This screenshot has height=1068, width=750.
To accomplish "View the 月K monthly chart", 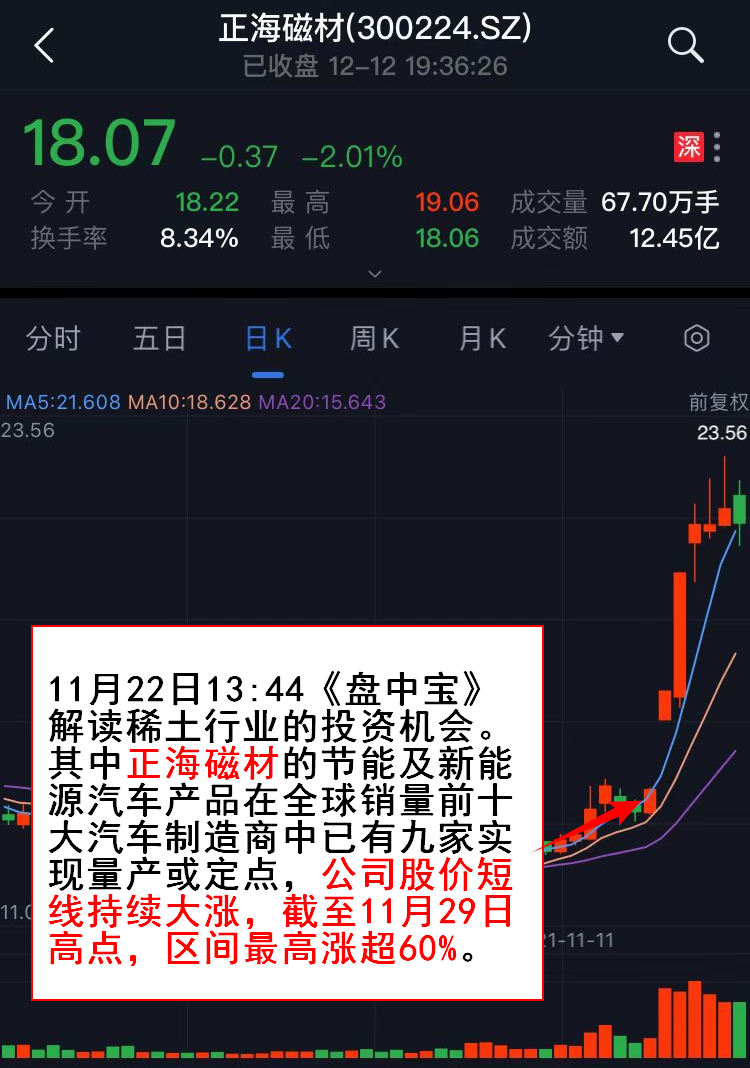I will pos(482,339).
